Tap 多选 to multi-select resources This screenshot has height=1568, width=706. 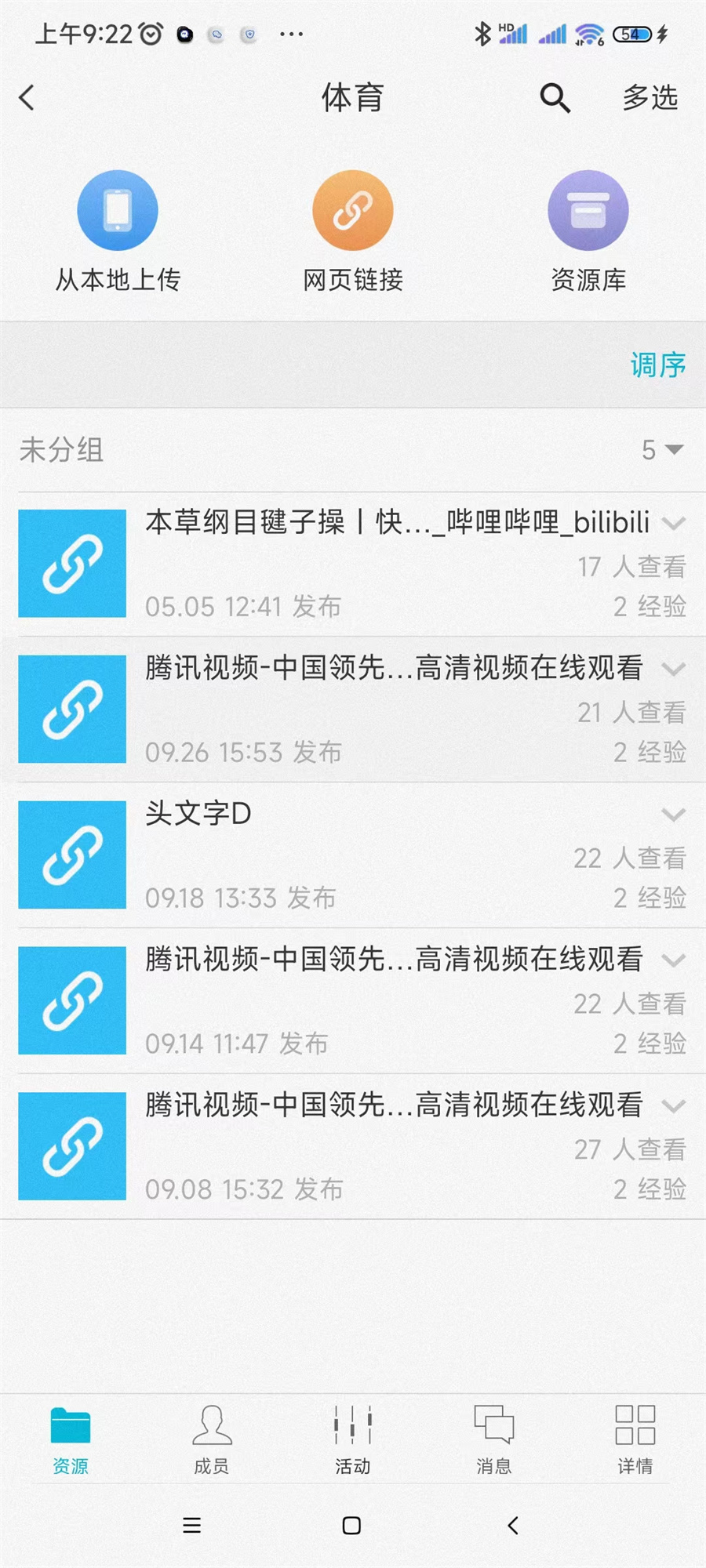coord(650,98)
